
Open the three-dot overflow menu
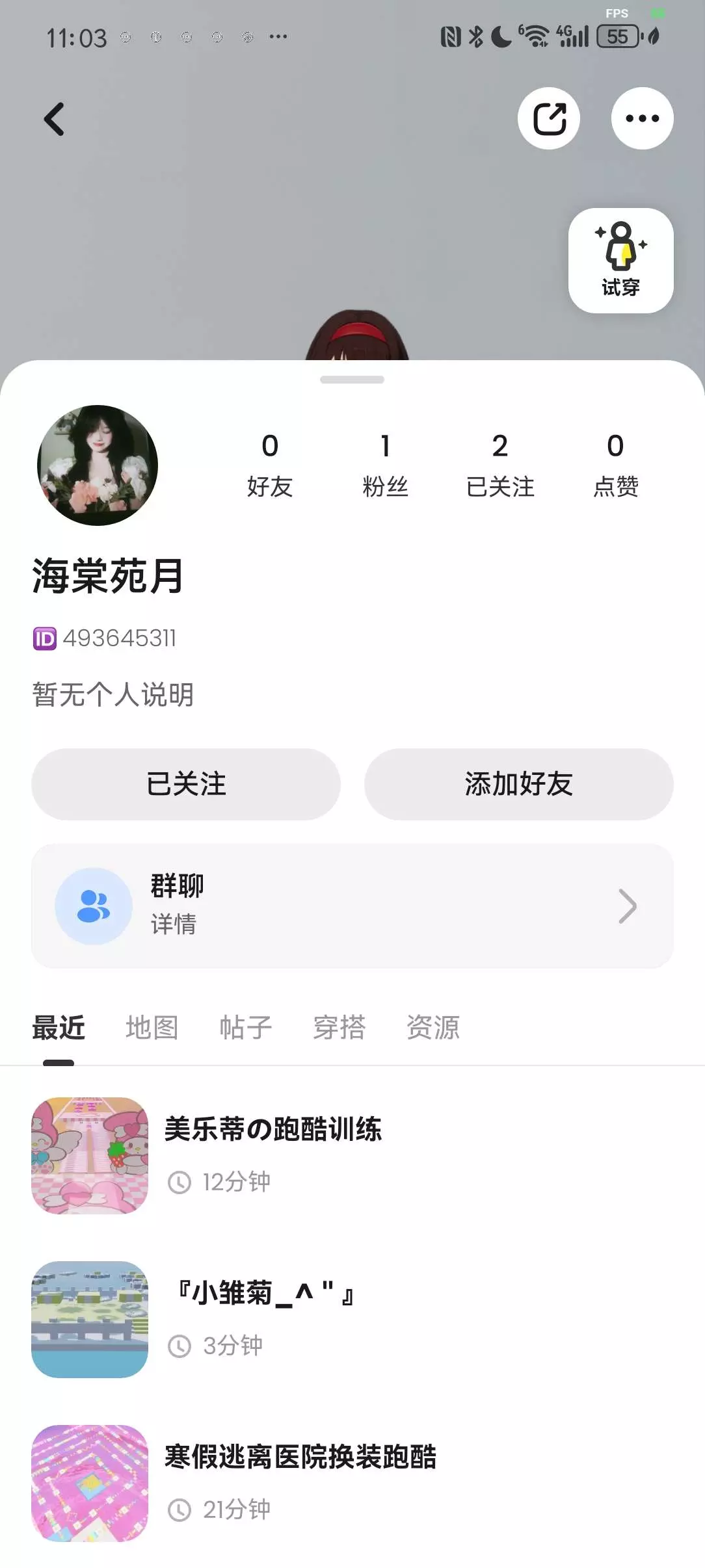[642, 118]
